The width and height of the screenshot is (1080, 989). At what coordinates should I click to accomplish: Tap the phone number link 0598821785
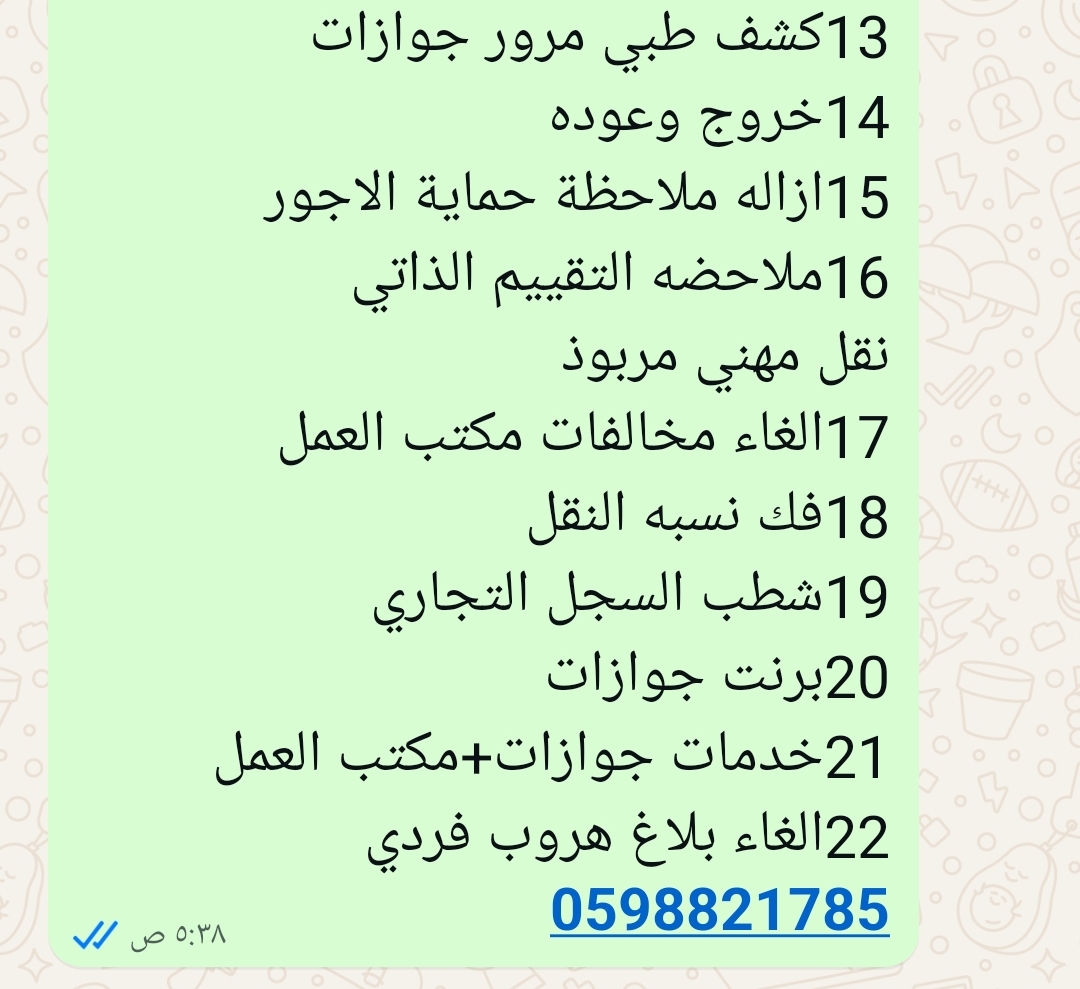point(719,909)
